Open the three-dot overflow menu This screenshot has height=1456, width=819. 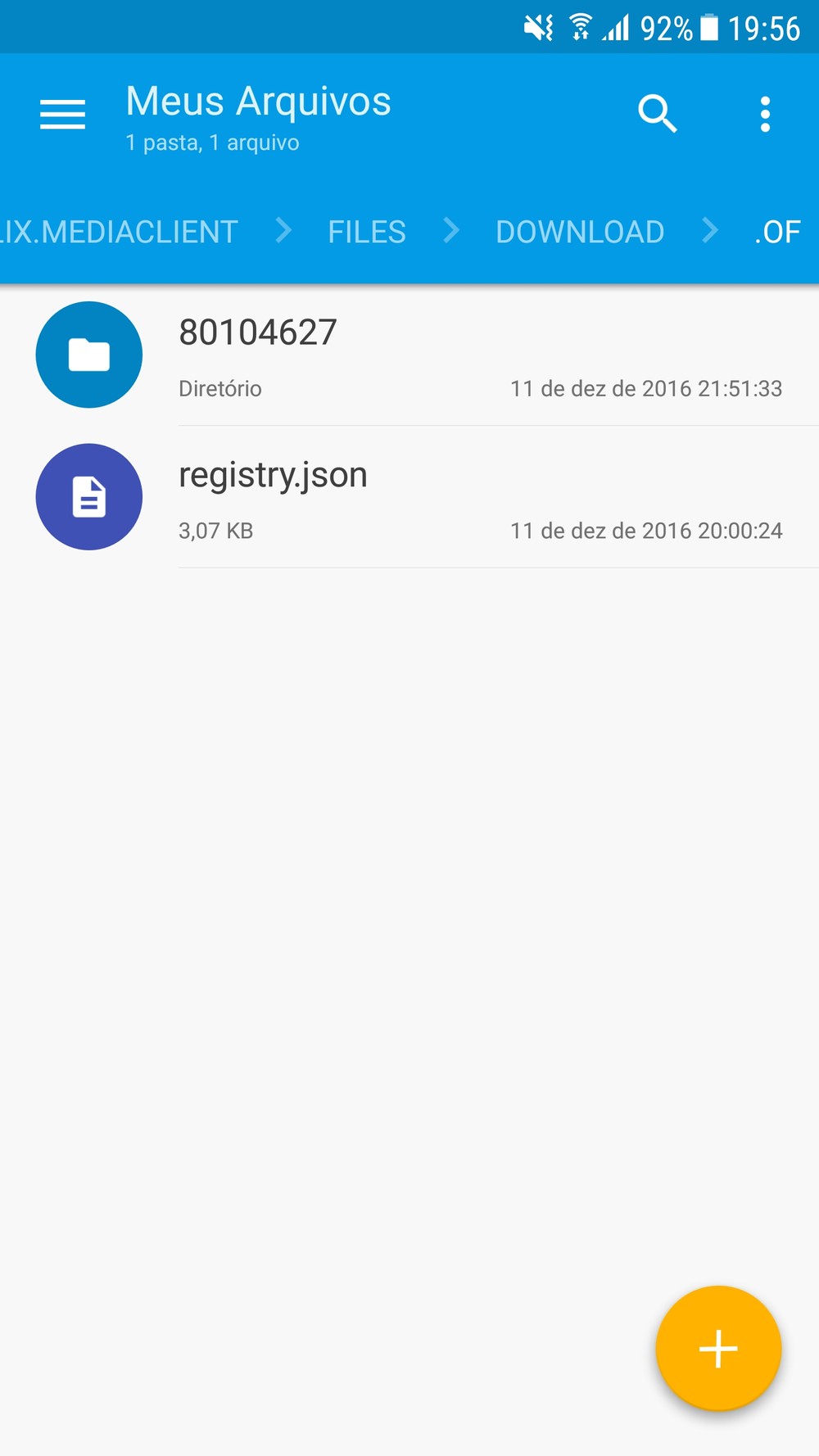(765, 115)
